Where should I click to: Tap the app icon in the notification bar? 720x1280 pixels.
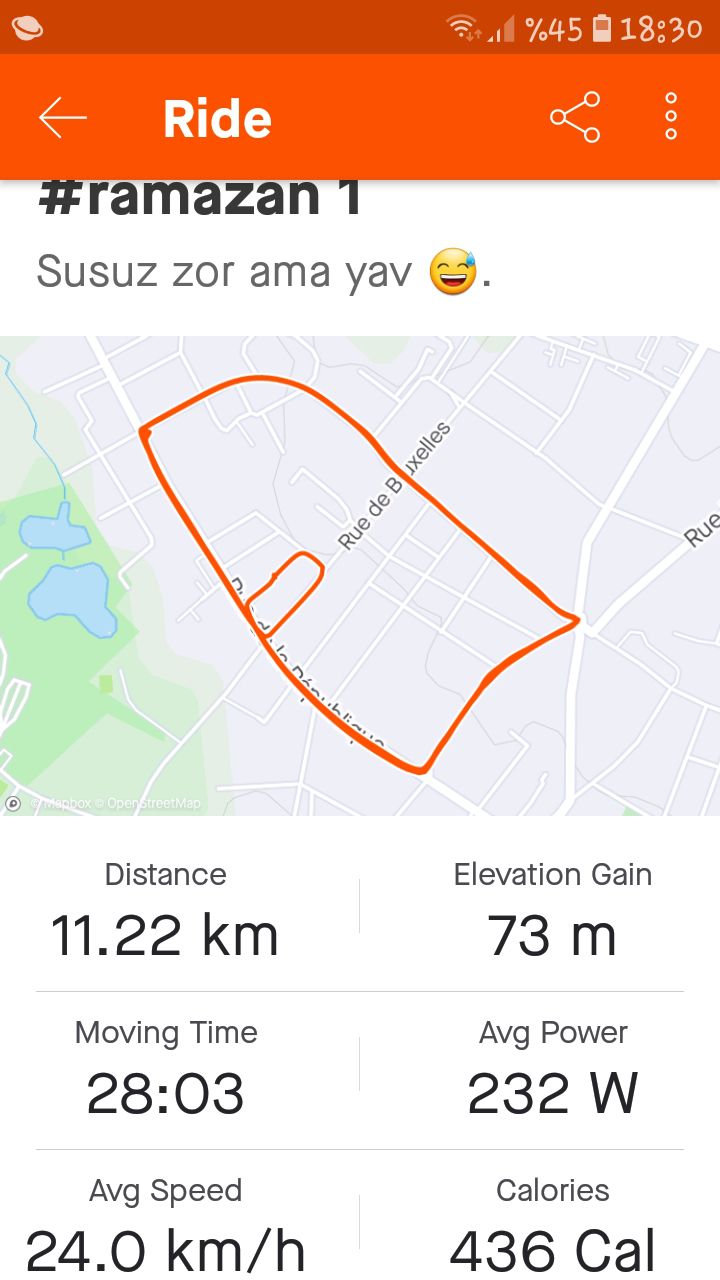(28, 27)
